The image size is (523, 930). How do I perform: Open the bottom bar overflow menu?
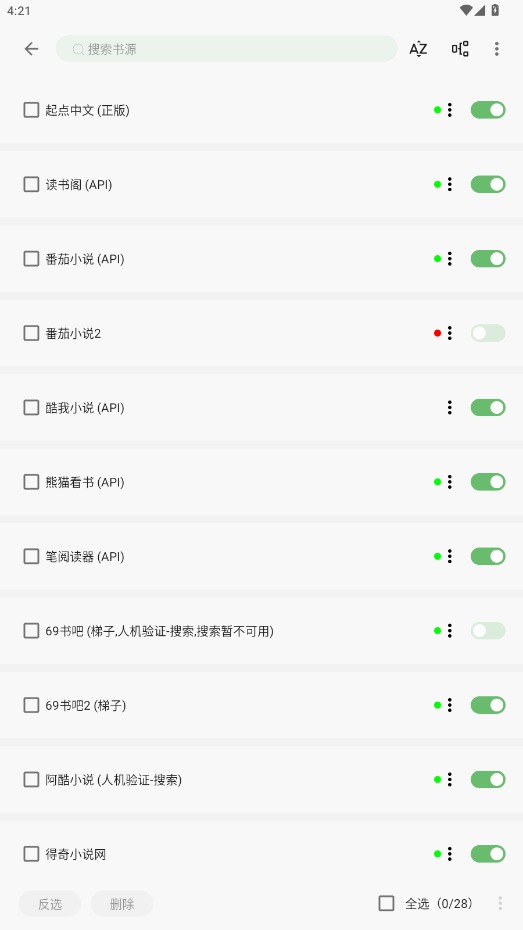pyautogui.click(x=500, y=903)
